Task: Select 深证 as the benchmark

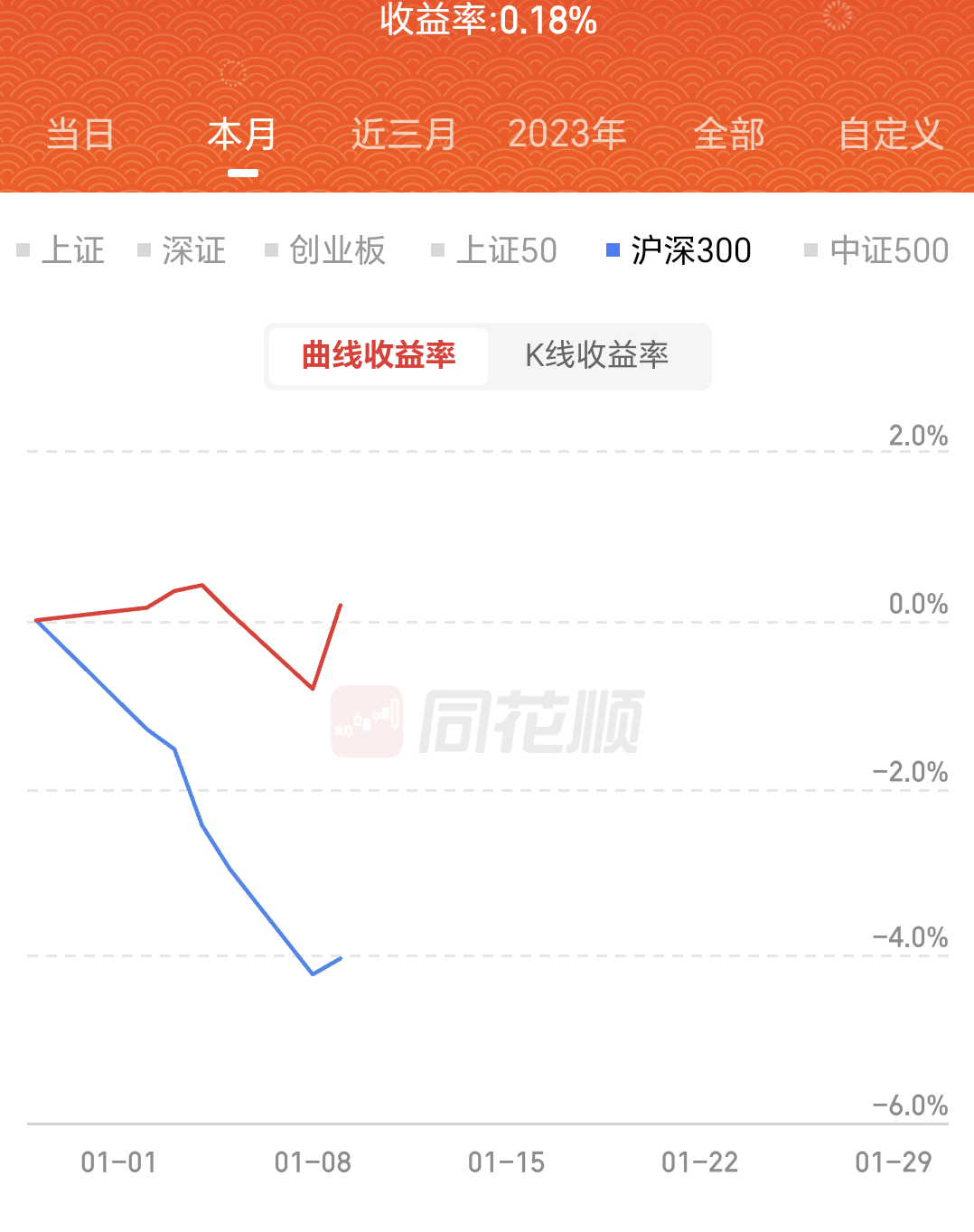Action: tap(182, 250)
